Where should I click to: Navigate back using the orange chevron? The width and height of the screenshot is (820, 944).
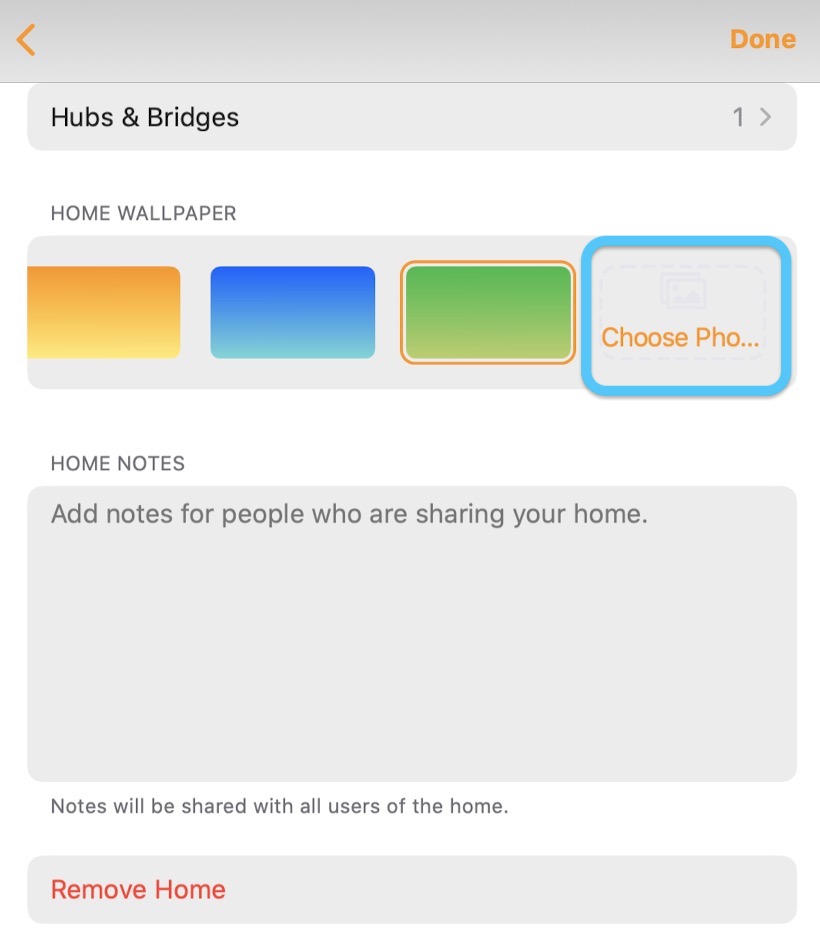pyautogui.click(x=27, y=39)
